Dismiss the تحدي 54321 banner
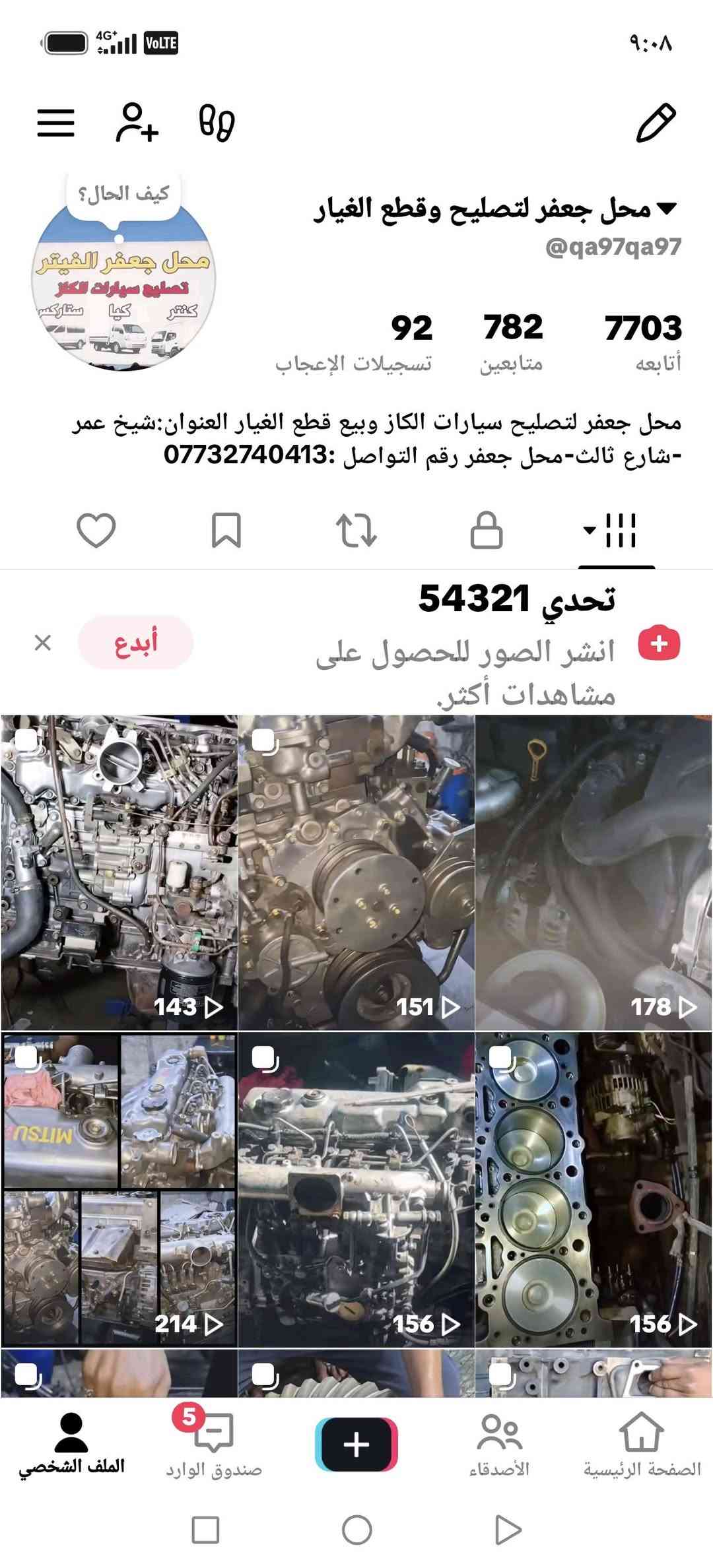The height and width of the screenshot is (1568, 713). tap(42, 642)
